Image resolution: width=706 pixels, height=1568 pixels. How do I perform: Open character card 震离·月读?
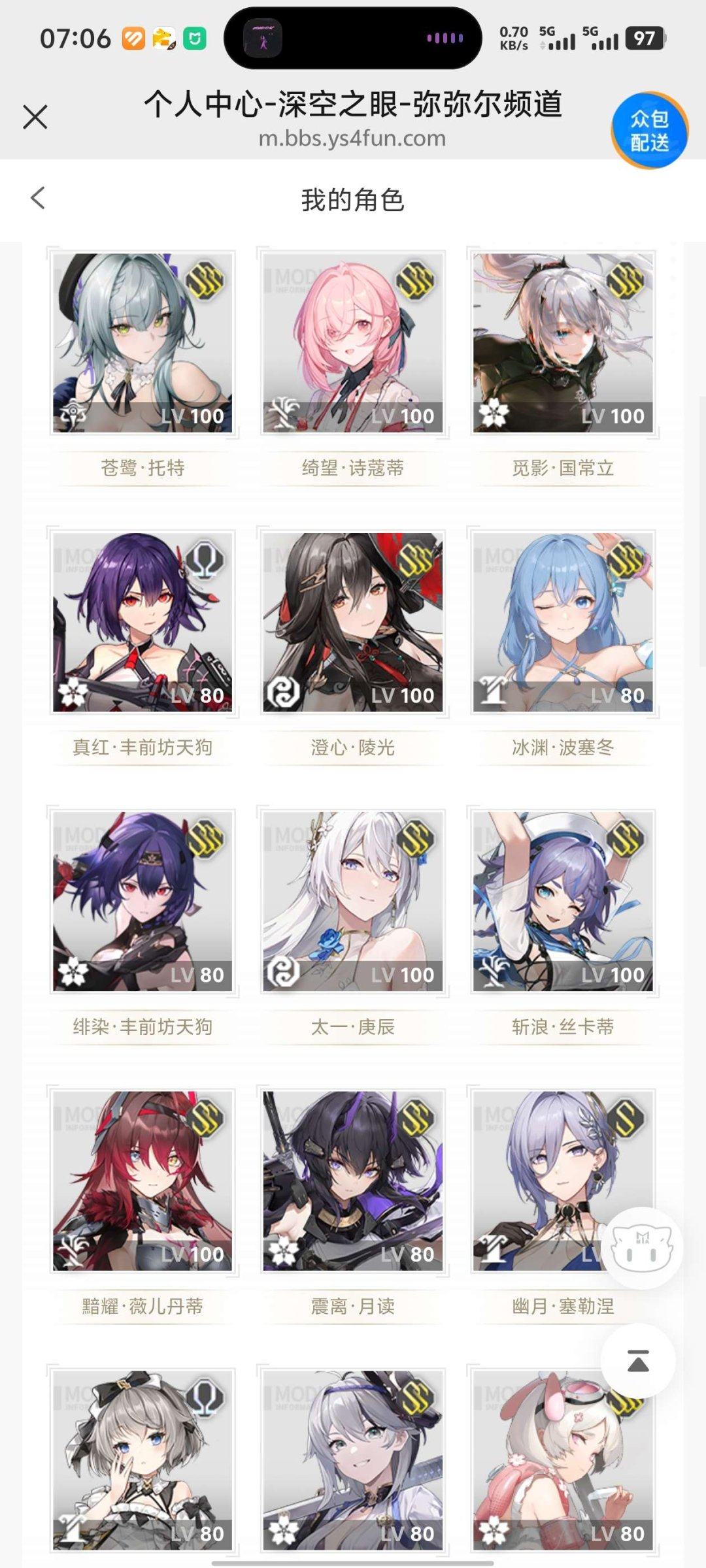(x=352, y=1181)
